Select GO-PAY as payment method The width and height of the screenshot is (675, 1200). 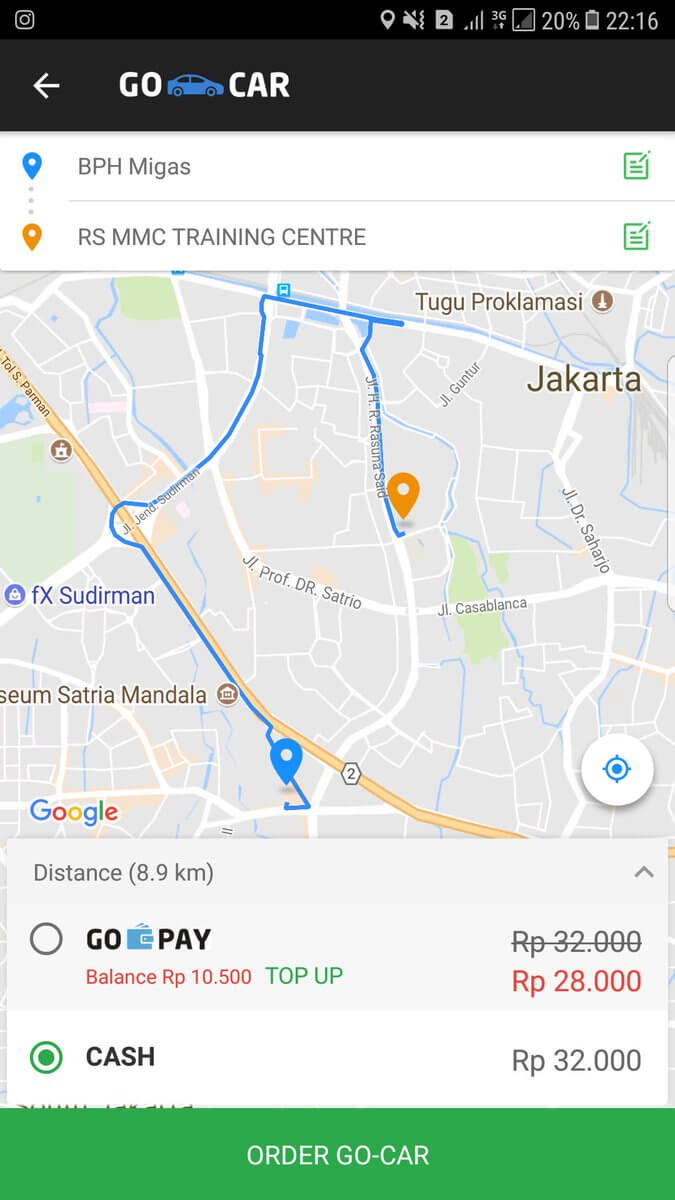pos(46,939)
